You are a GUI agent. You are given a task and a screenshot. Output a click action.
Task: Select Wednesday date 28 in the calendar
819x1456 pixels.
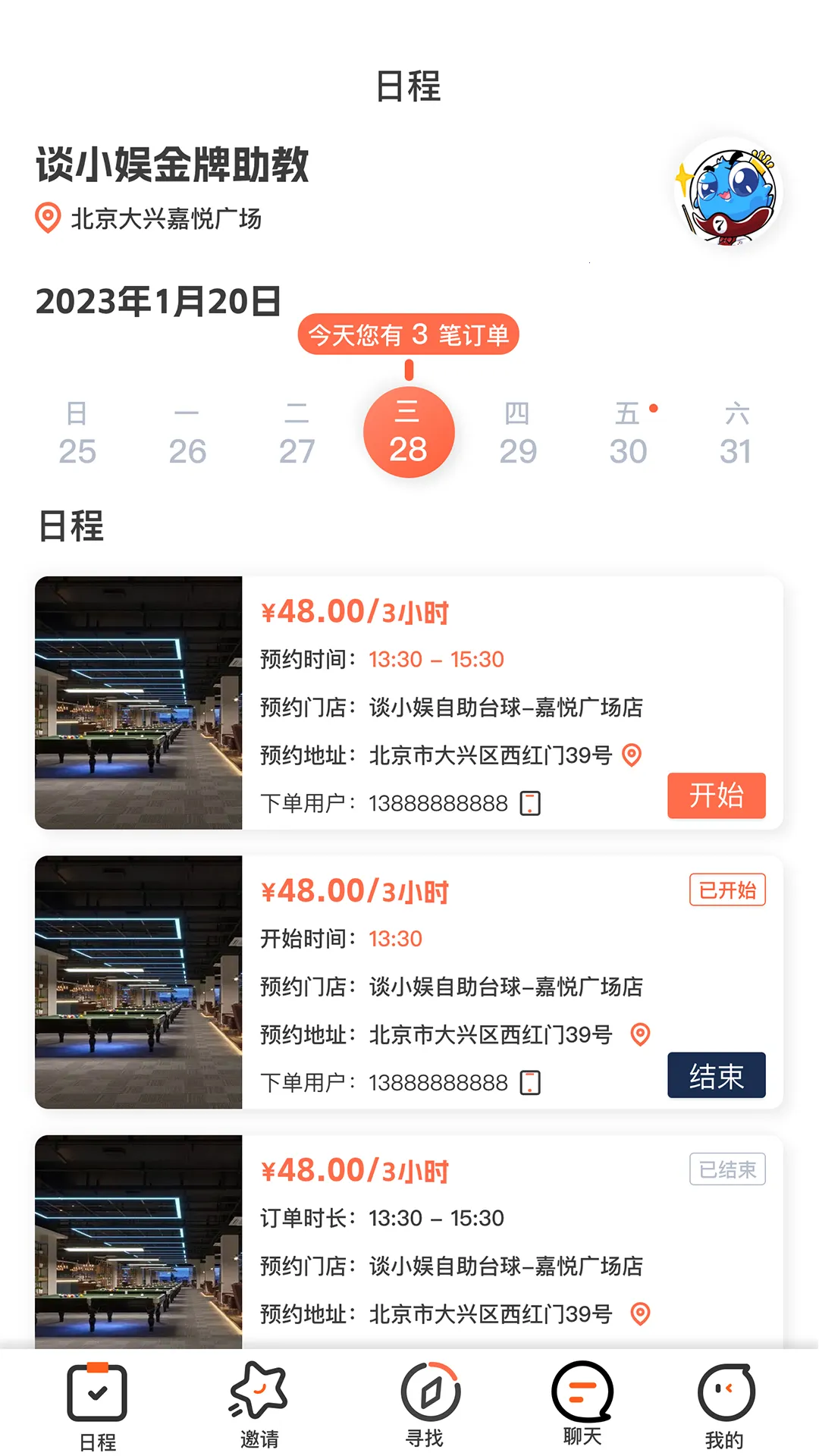(408, 432)
